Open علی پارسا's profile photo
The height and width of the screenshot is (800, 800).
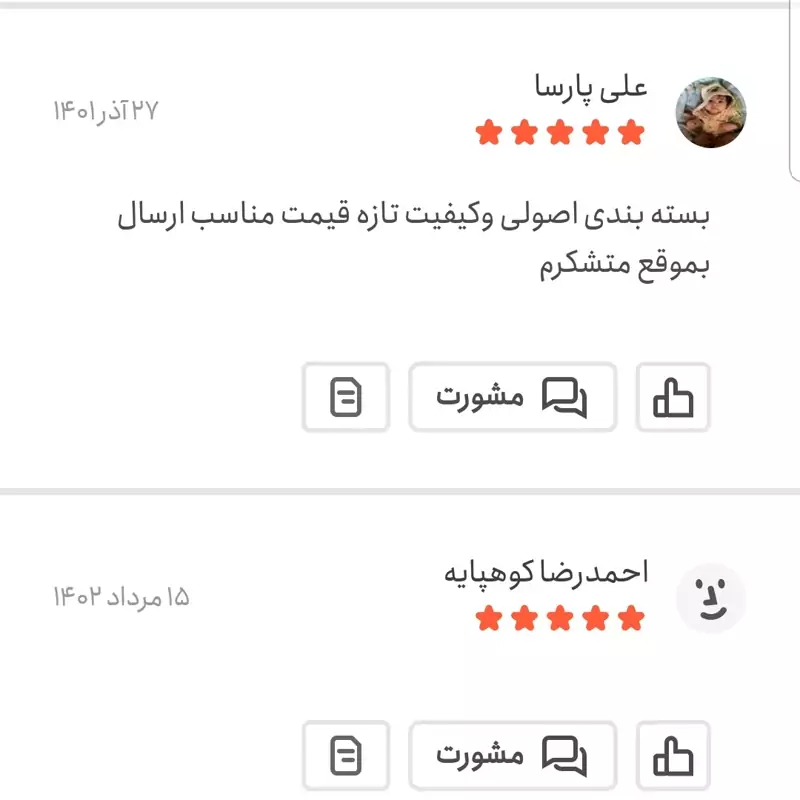711,111
